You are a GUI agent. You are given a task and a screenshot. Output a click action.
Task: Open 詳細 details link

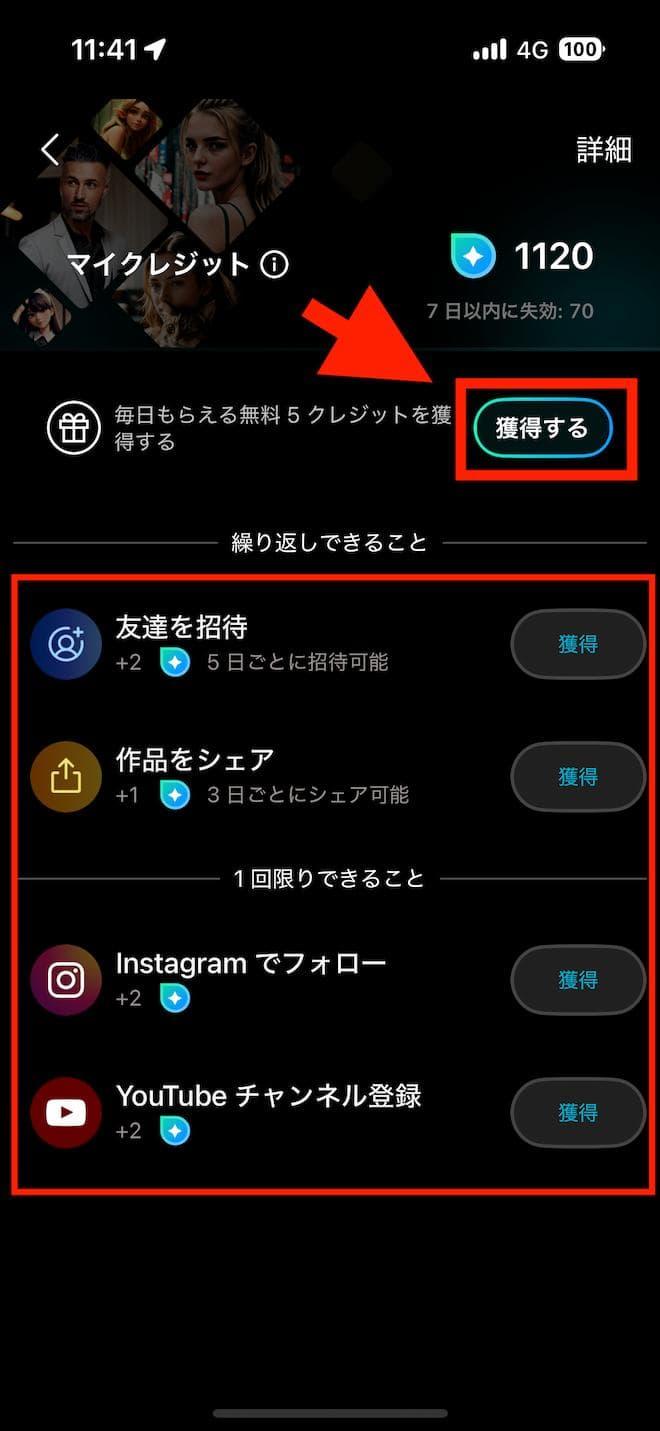604,150
